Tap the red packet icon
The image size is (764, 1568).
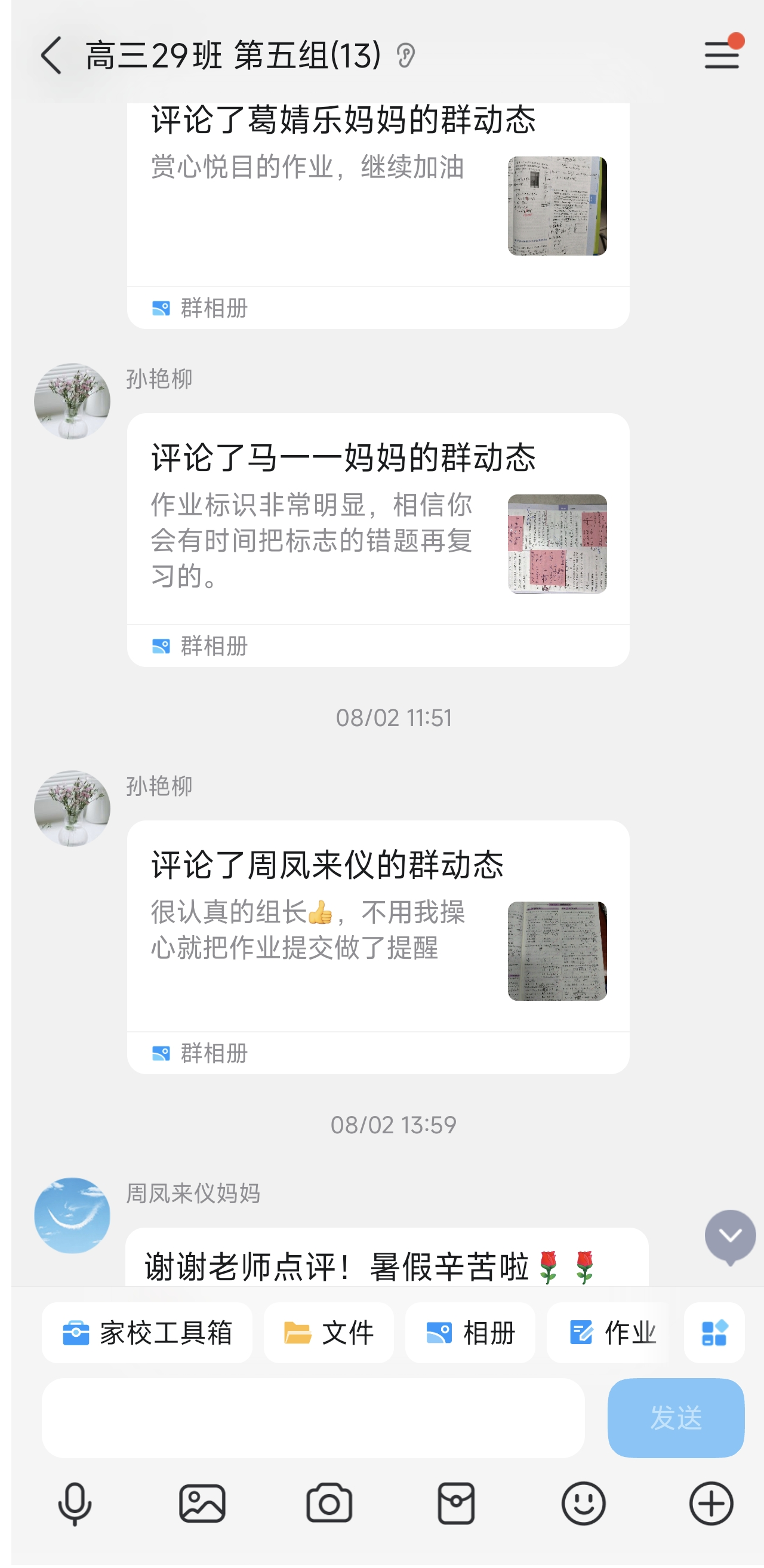point(457,1504)
